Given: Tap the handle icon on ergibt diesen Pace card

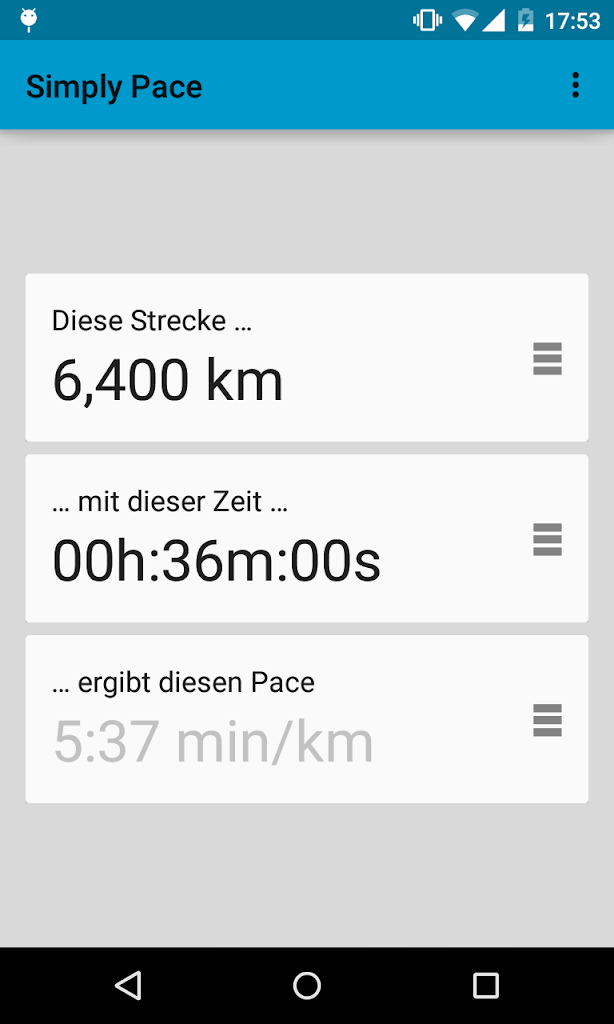Looking at the screenshot, I should click(x=547, y=720).
